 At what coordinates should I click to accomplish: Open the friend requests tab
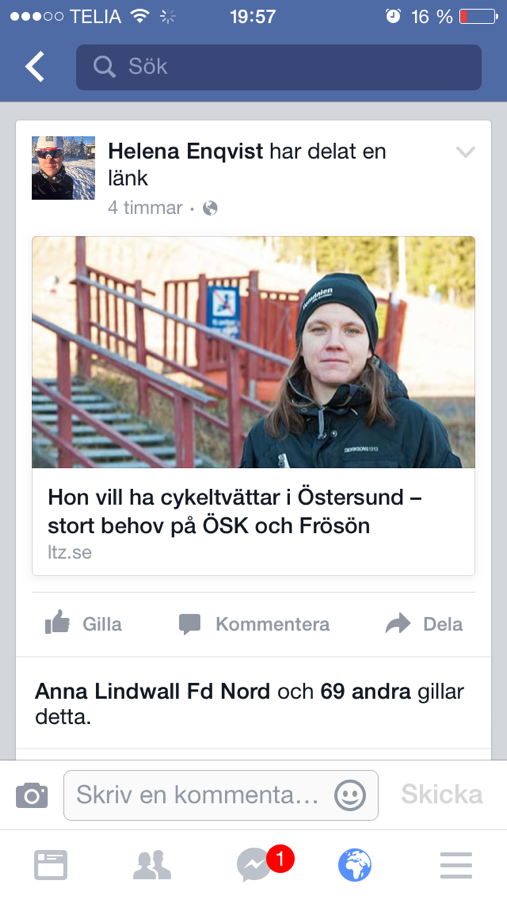[152, 864]
